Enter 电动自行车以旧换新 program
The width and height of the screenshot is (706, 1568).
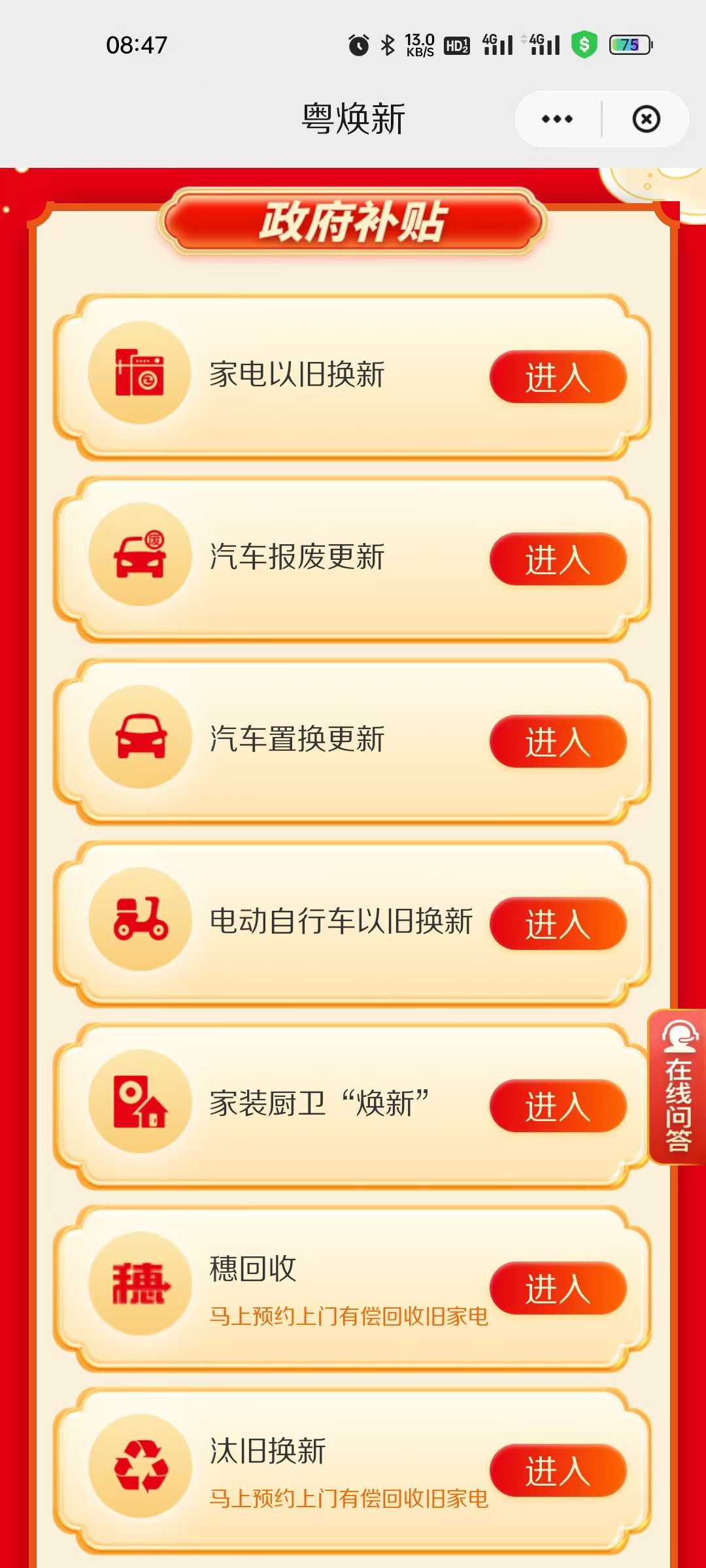point(558,924)
